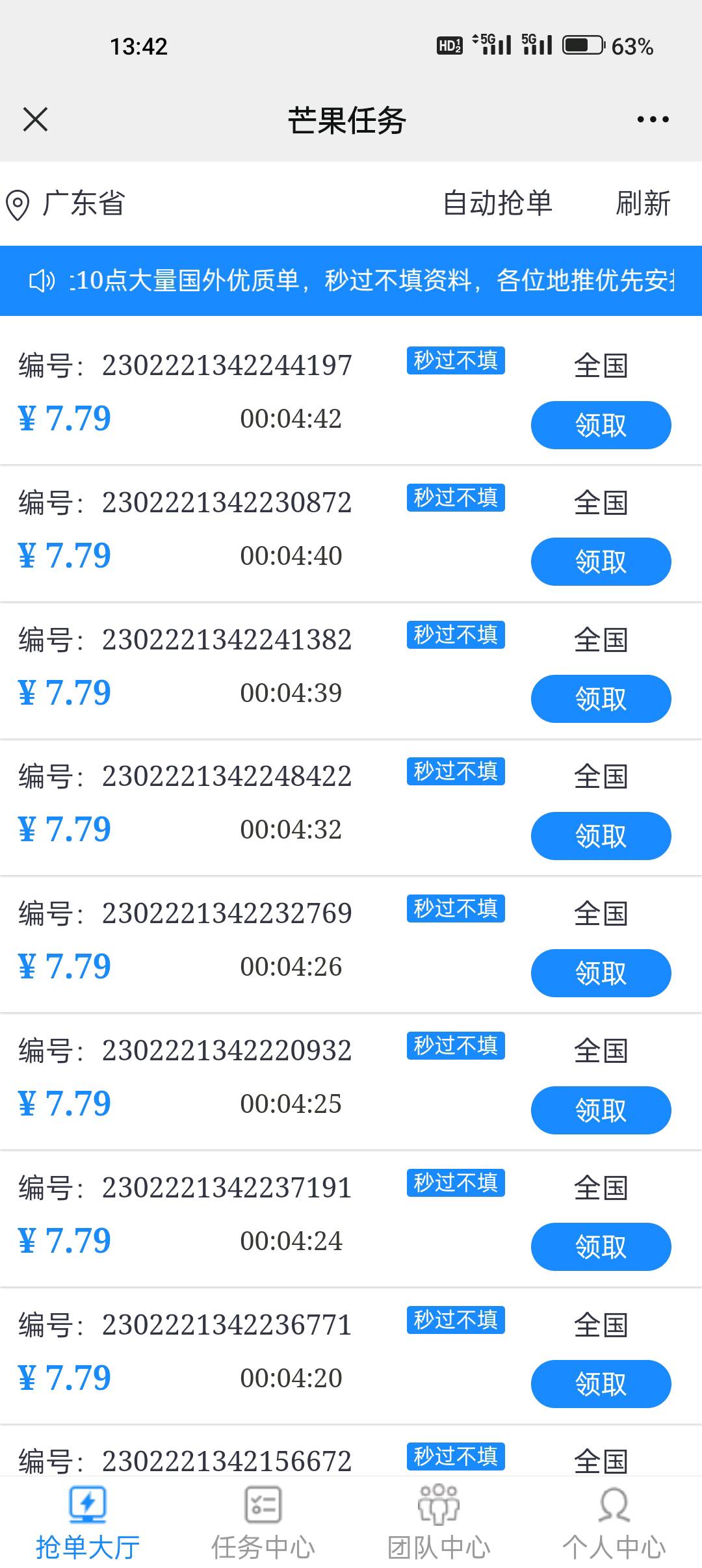This screenshot has width=702, height=1568.
Task: Change the 广东省 location
Action: 66,204
